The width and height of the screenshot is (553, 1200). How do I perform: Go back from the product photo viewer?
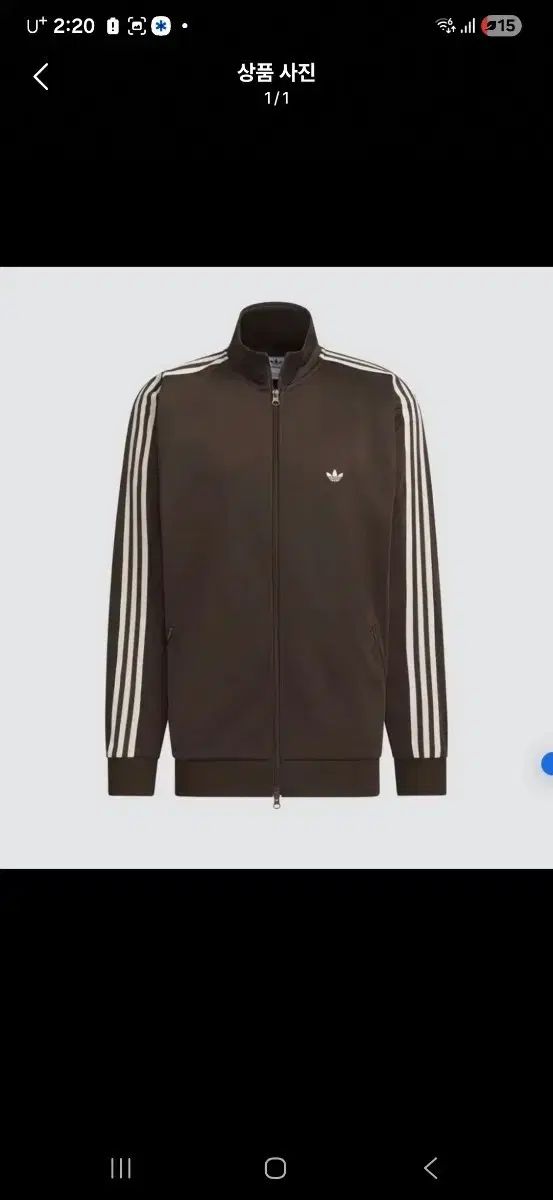41,77
